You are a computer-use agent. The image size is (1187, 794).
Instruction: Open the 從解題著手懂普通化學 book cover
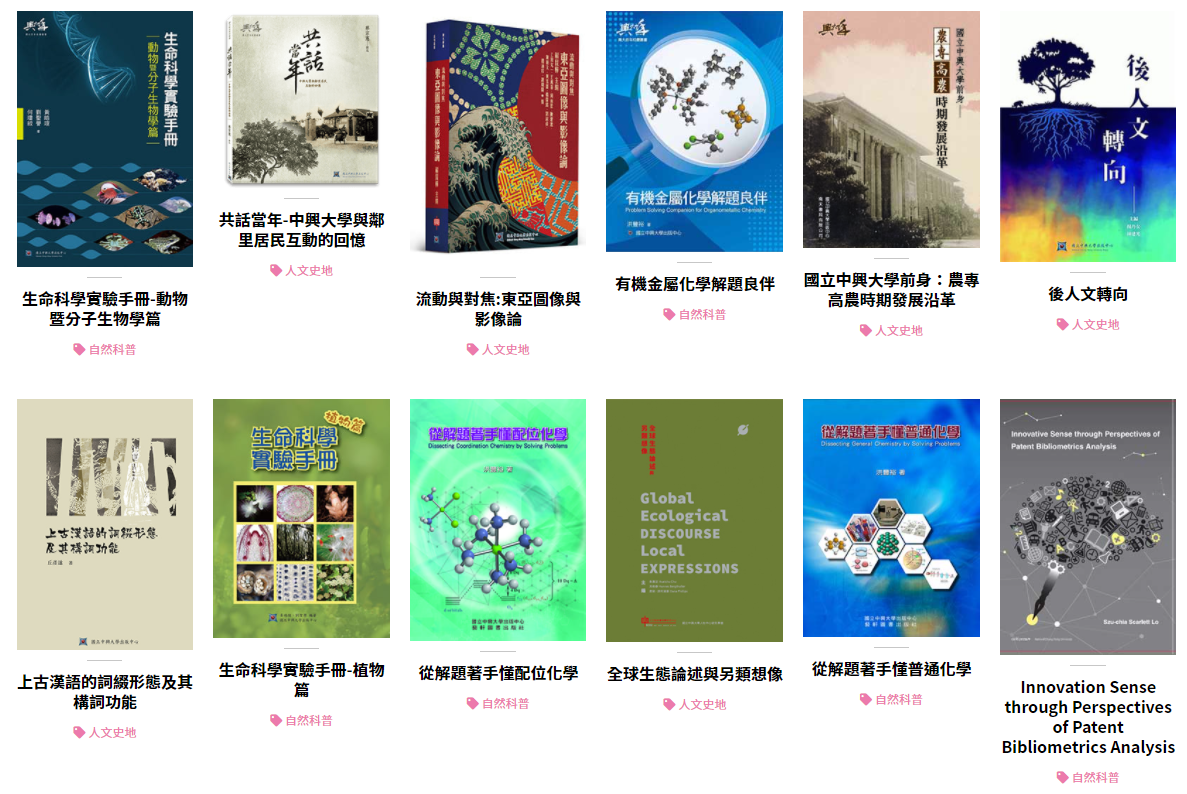(891, 518)
